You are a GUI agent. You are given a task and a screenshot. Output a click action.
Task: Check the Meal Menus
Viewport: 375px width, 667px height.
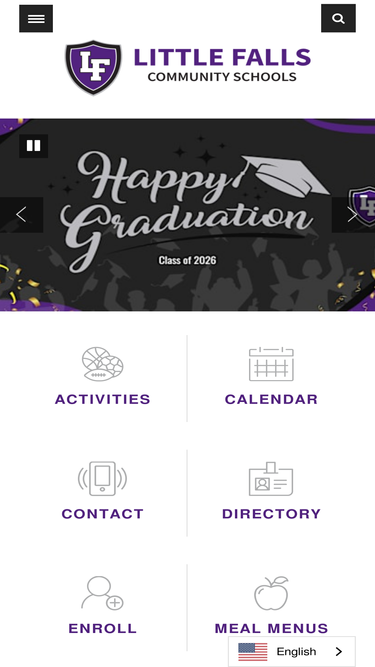pyautogui.click(x=271, y=605)
